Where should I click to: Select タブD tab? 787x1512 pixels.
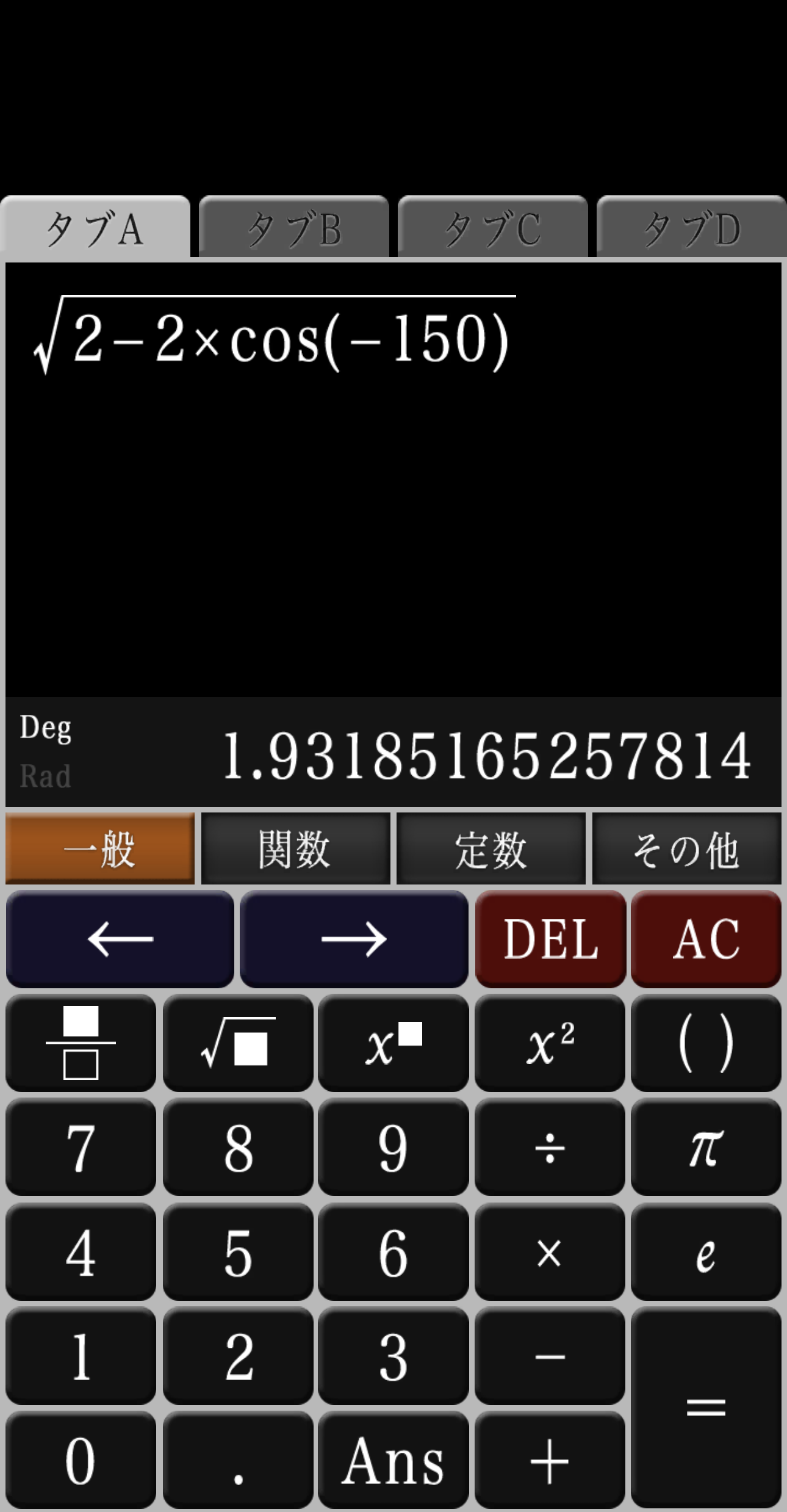pos(691,228)
